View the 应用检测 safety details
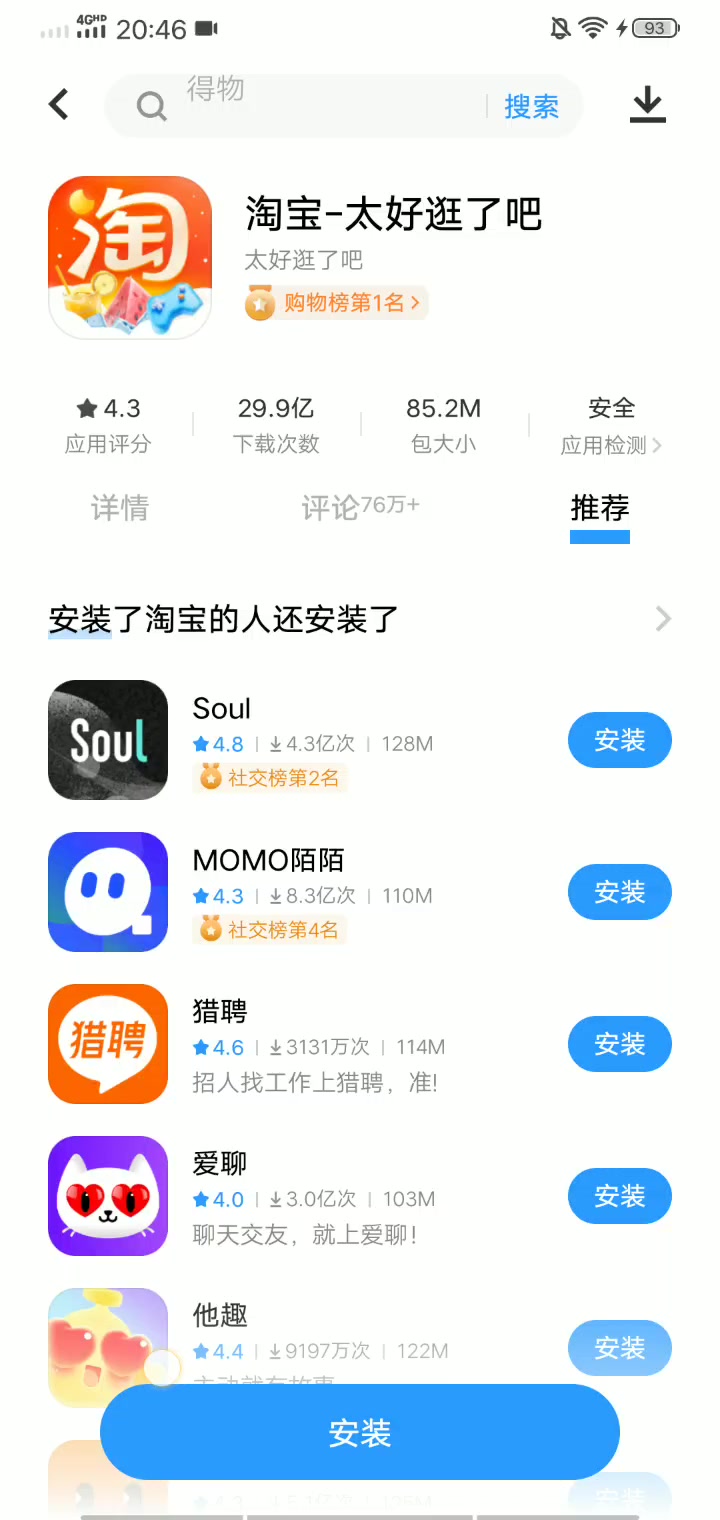The image size is (720, 1520). point(610,426)
